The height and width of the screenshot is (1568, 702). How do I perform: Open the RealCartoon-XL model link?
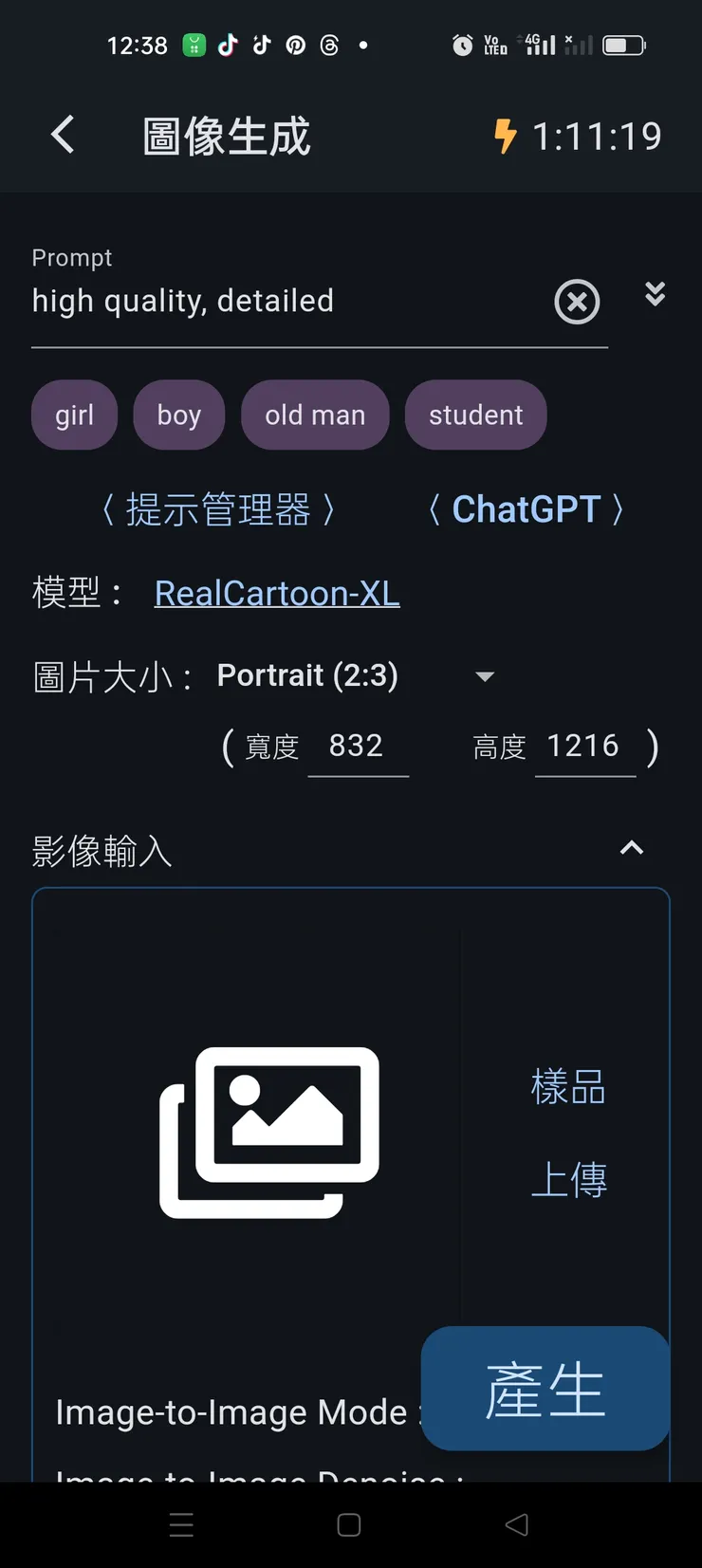tap(276, 593)
